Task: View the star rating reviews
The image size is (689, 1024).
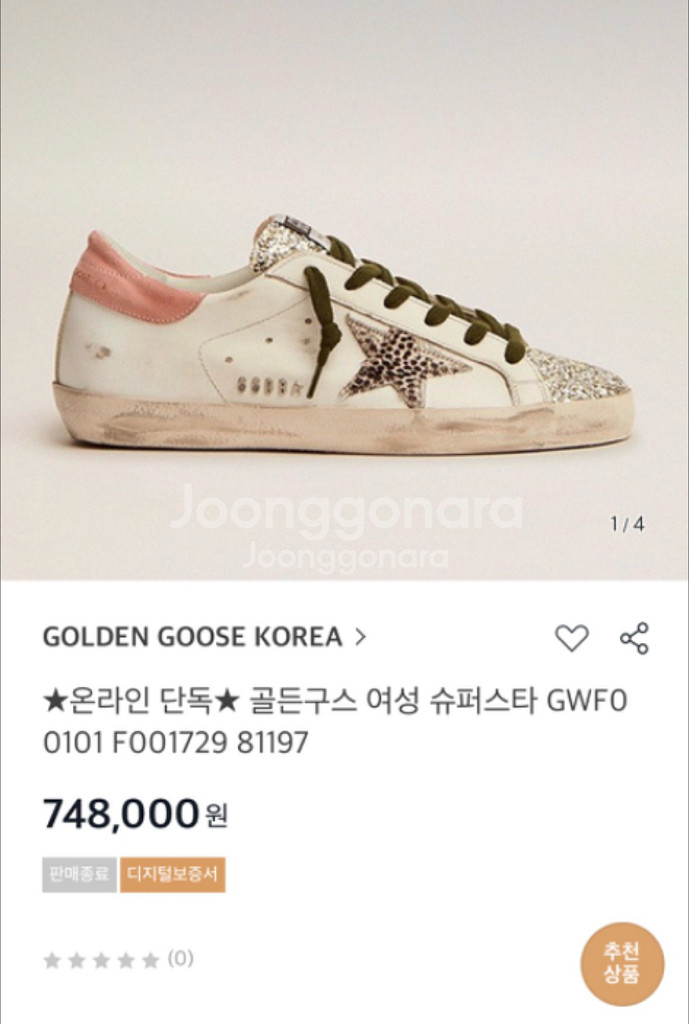Action: pyautogui.click(x=118, y=959)
